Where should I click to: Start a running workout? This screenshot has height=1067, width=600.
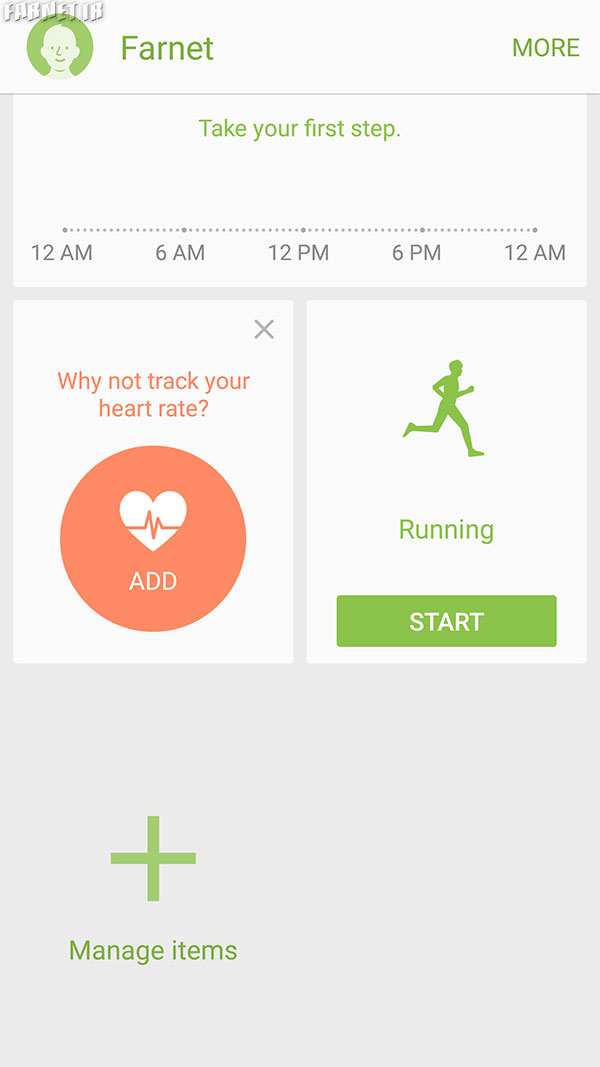(446, 621)
